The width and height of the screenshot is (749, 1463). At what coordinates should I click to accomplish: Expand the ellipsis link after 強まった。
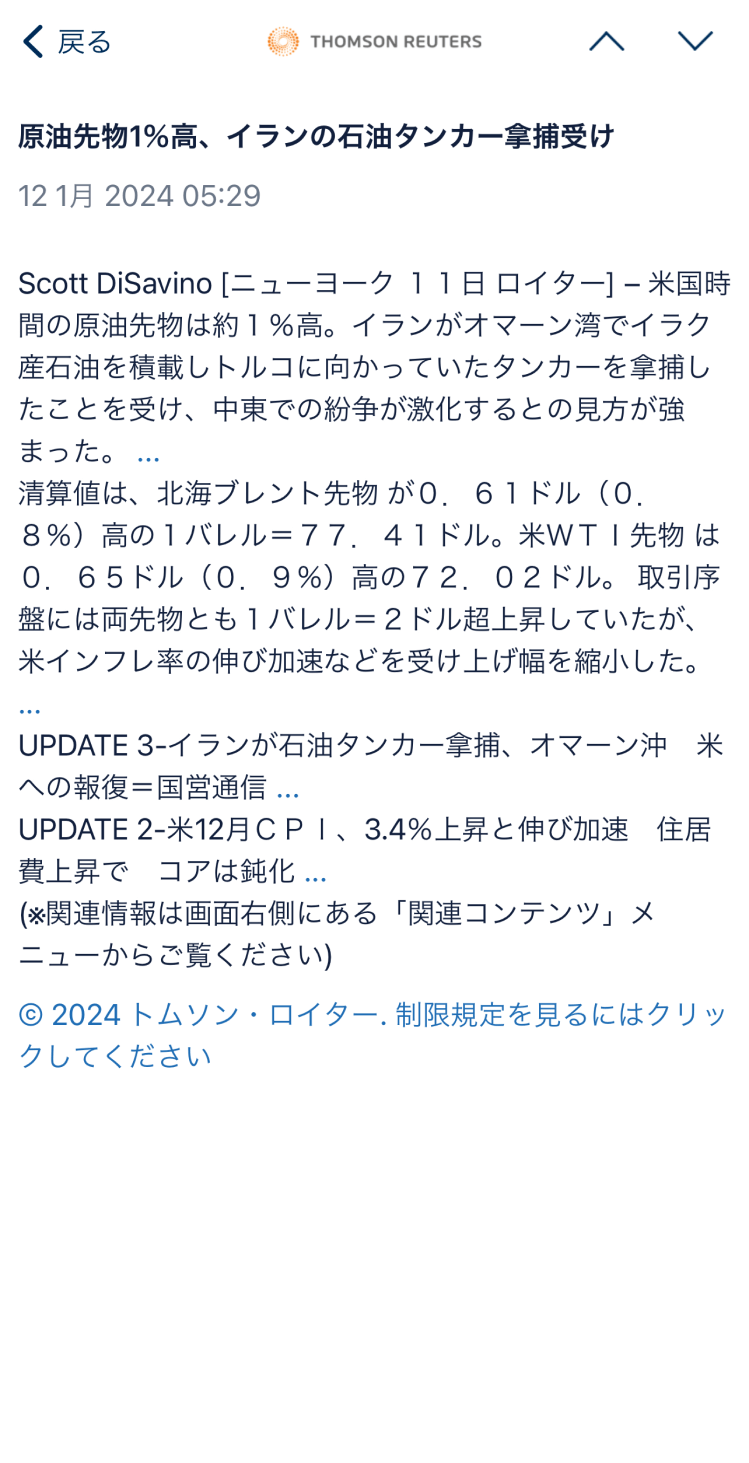[148, 453]
